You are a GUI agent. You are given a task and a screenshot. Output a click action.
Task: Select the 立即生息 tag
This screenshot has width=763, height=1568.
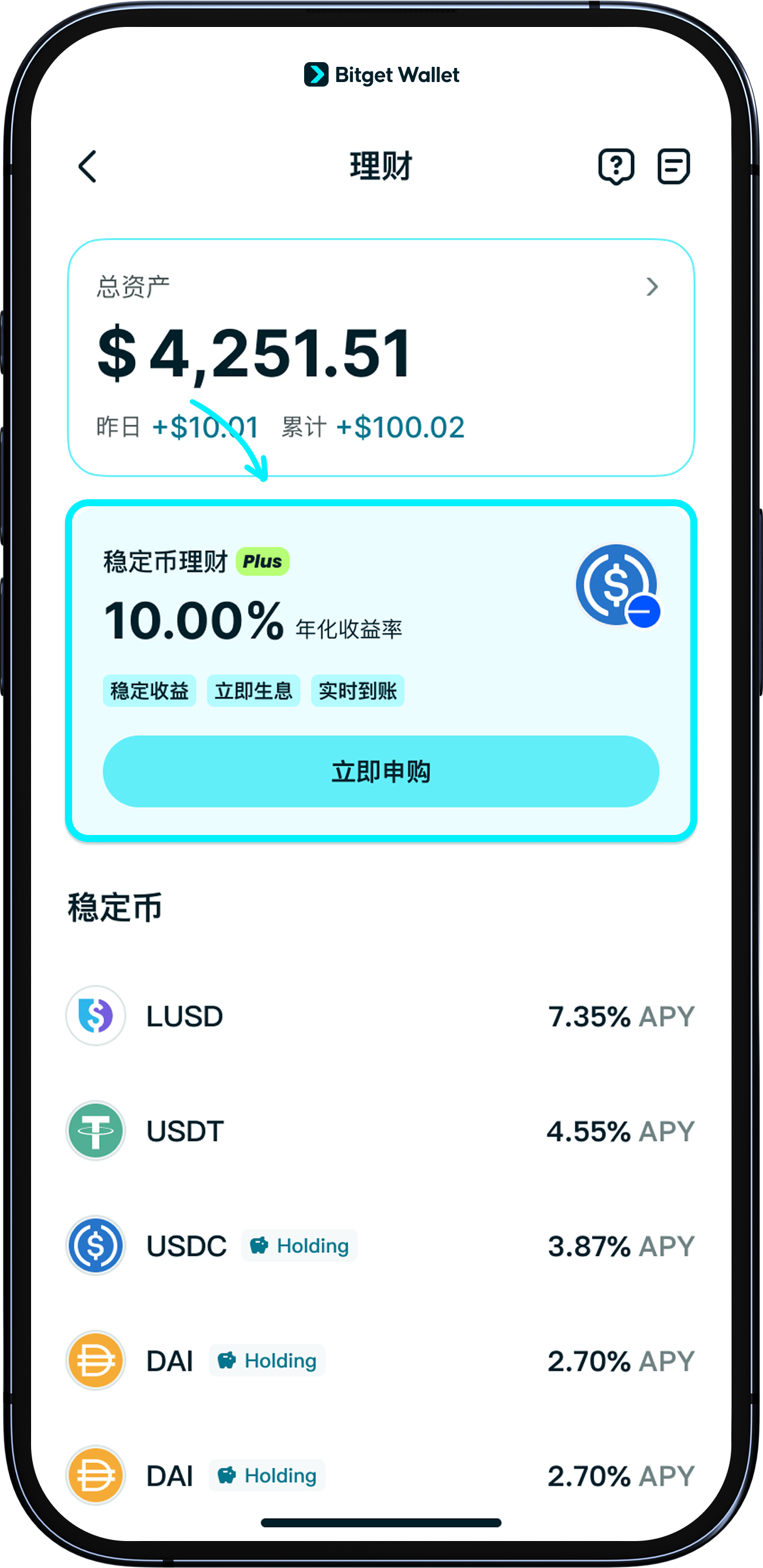(x=254, y=690)
